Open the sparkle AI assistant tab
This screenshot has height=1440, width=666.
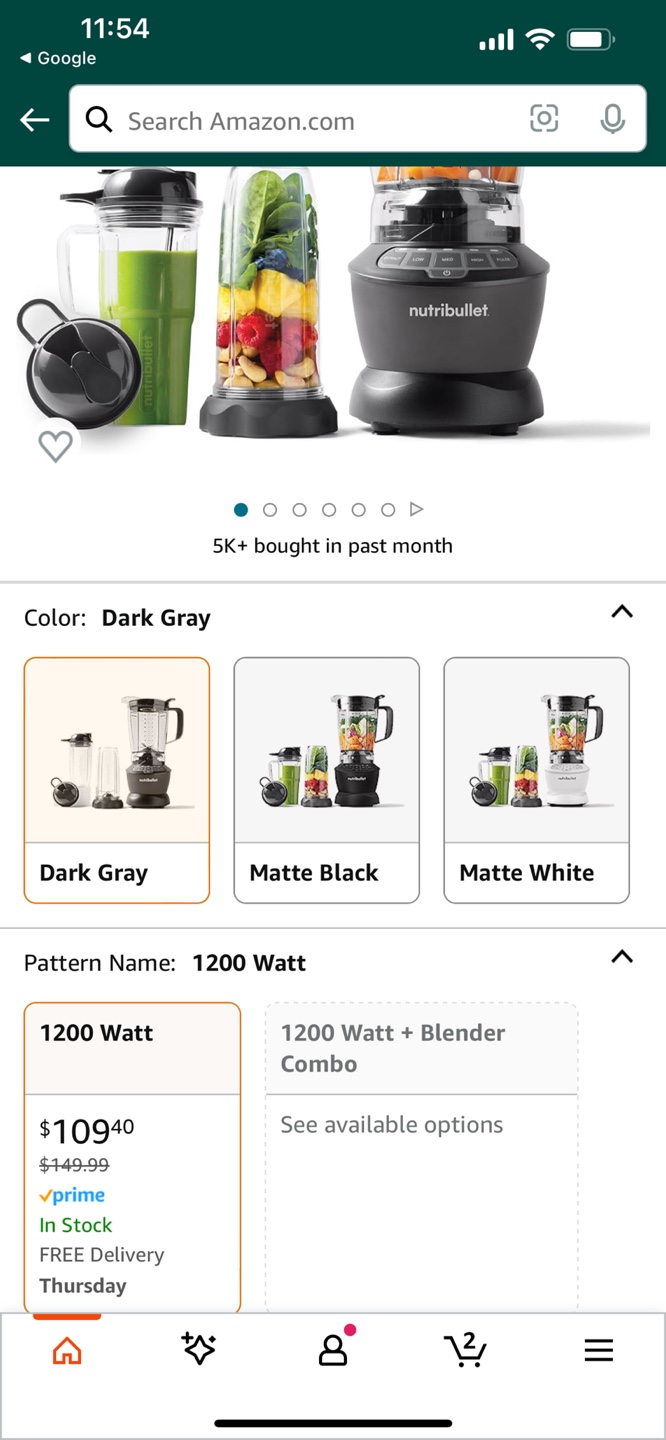199,1349
